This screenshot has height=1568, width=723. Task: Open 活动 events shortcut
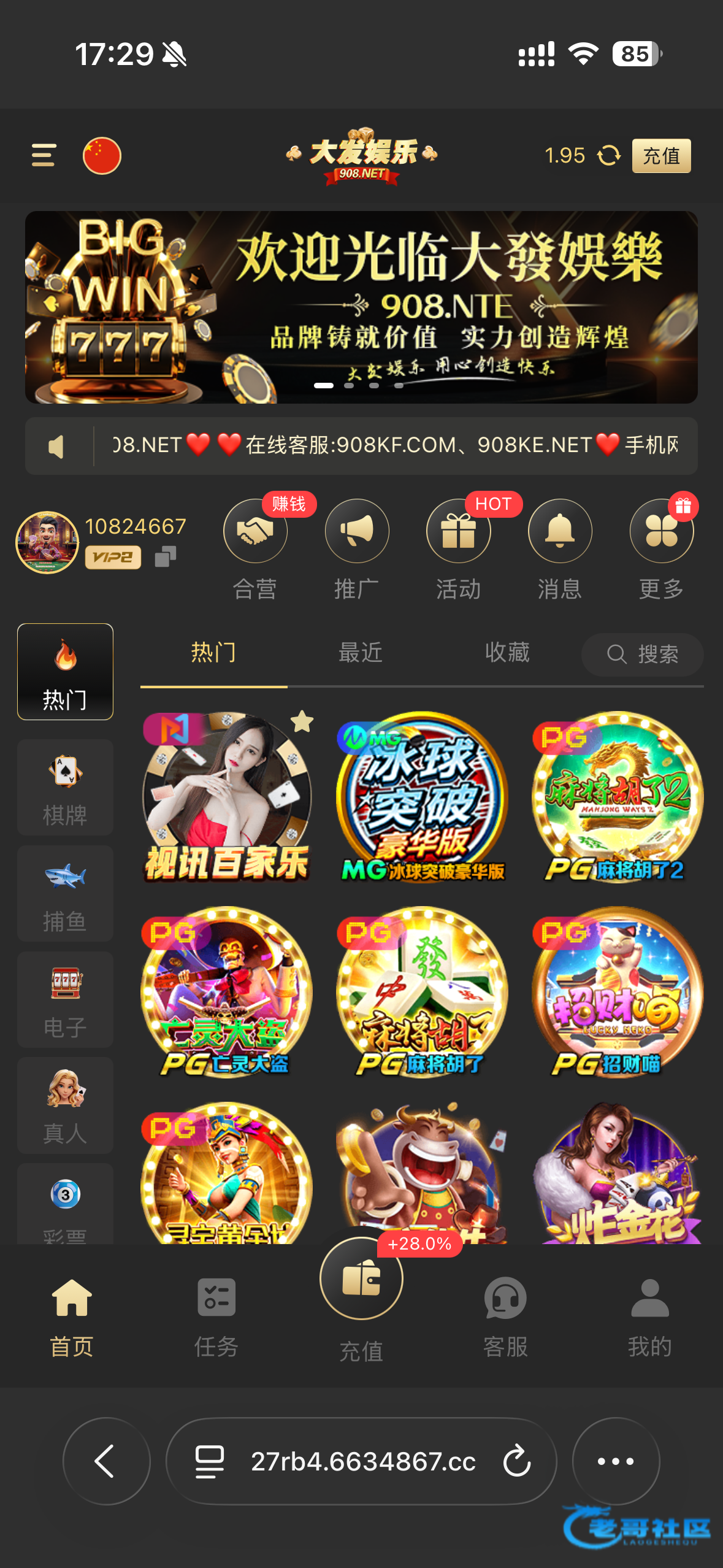[x=459, y=531]
